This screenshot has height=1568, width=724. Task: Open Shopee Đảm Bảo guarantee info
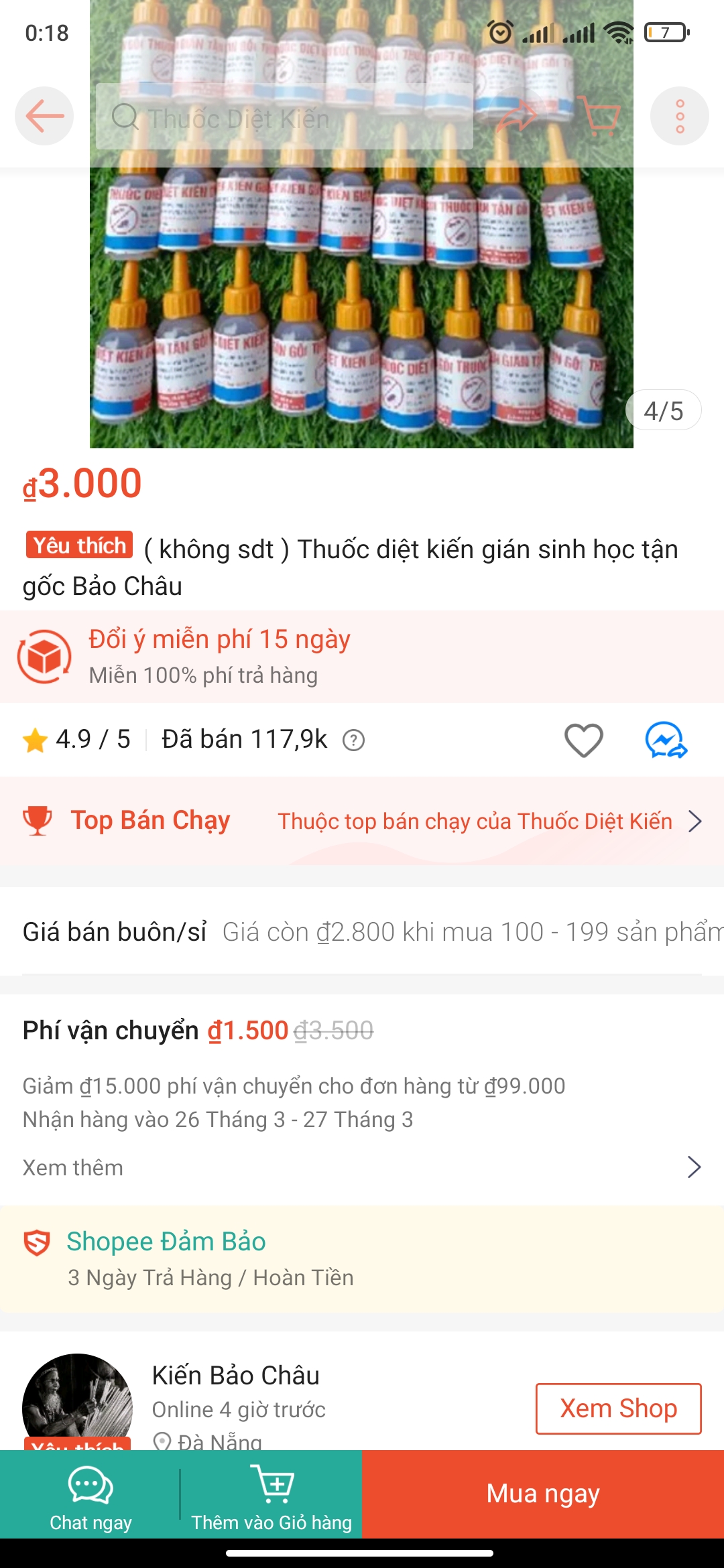[x=362, y=1258]
